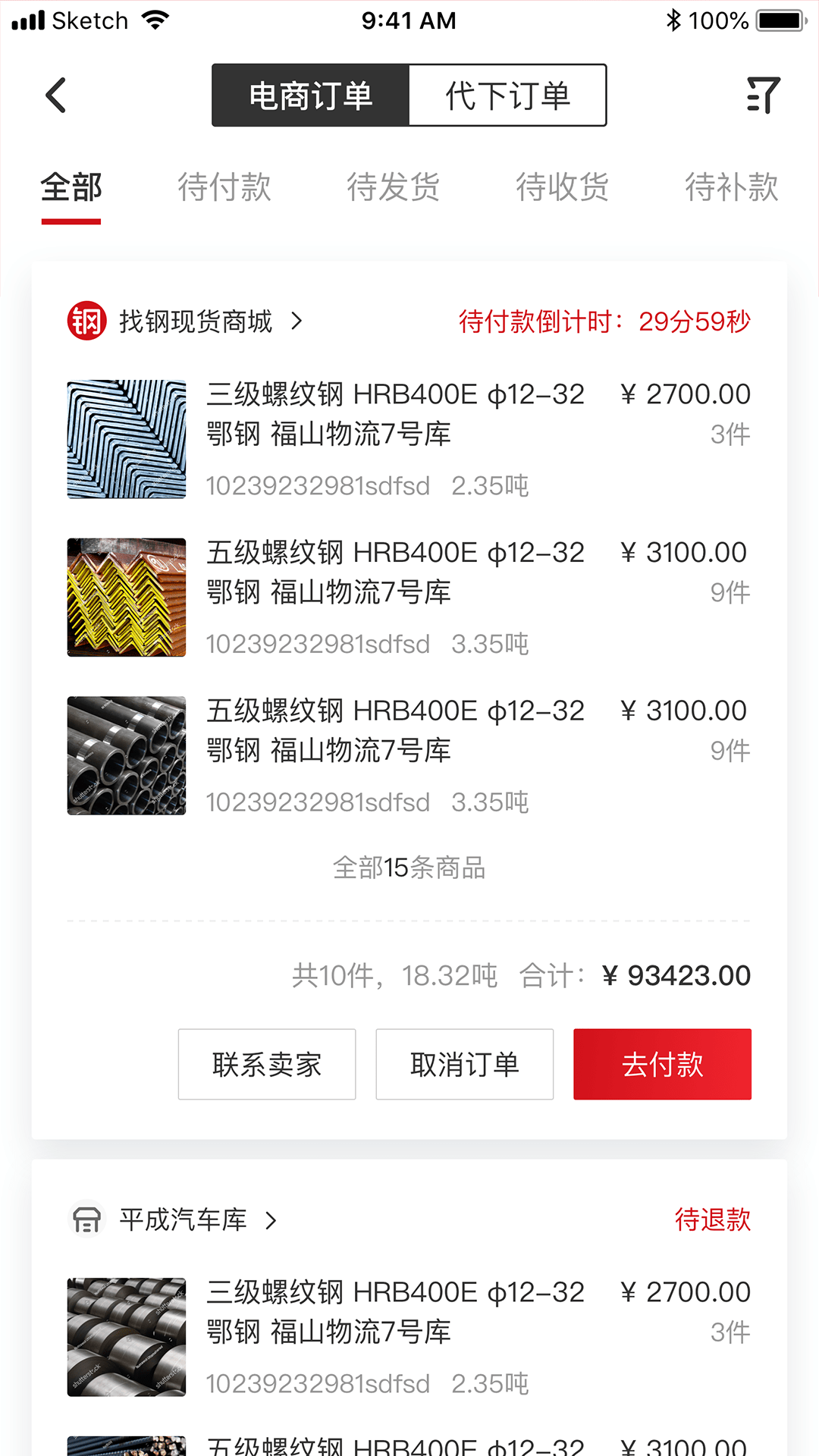Tap the battery indicator icon
The image size is (819, 1456).
pyautogui.click(x=777, y=20)
